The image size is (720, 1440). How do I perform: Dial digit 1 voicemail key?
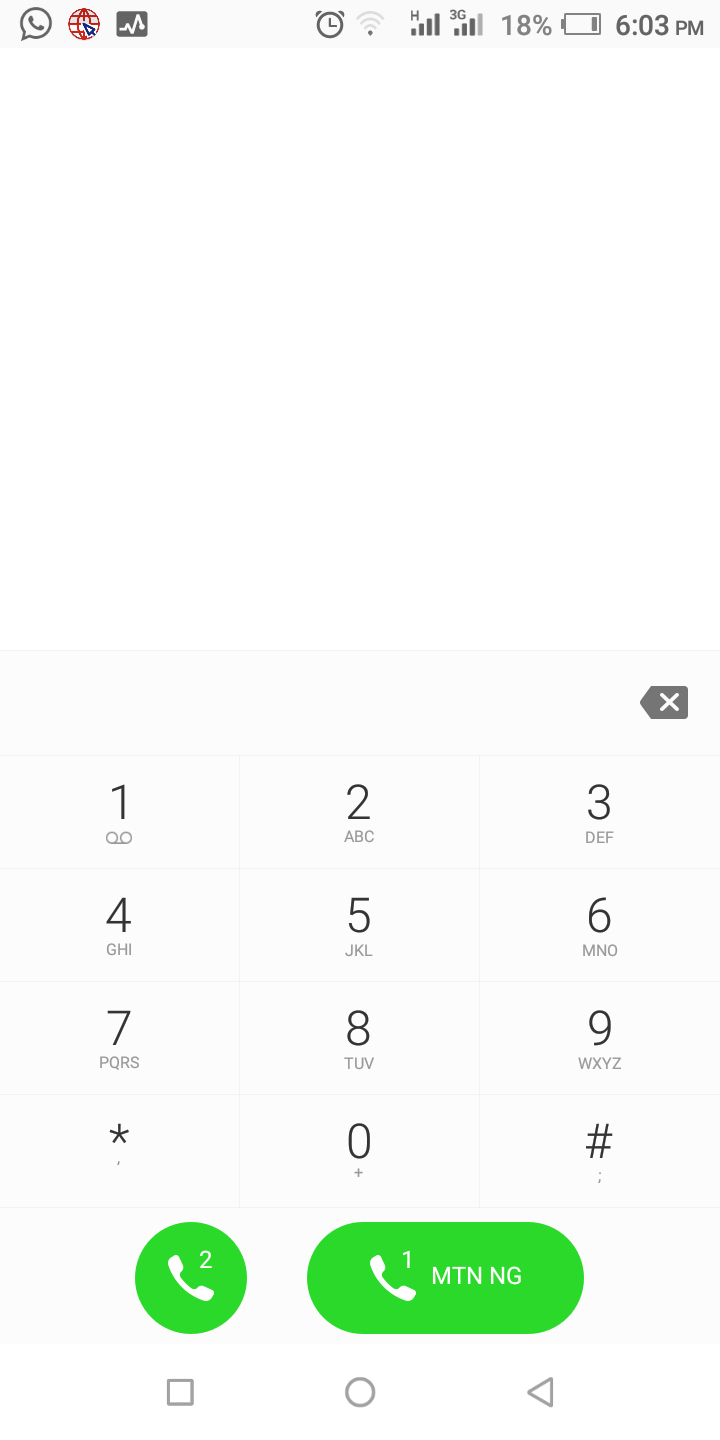click(119, 813)
